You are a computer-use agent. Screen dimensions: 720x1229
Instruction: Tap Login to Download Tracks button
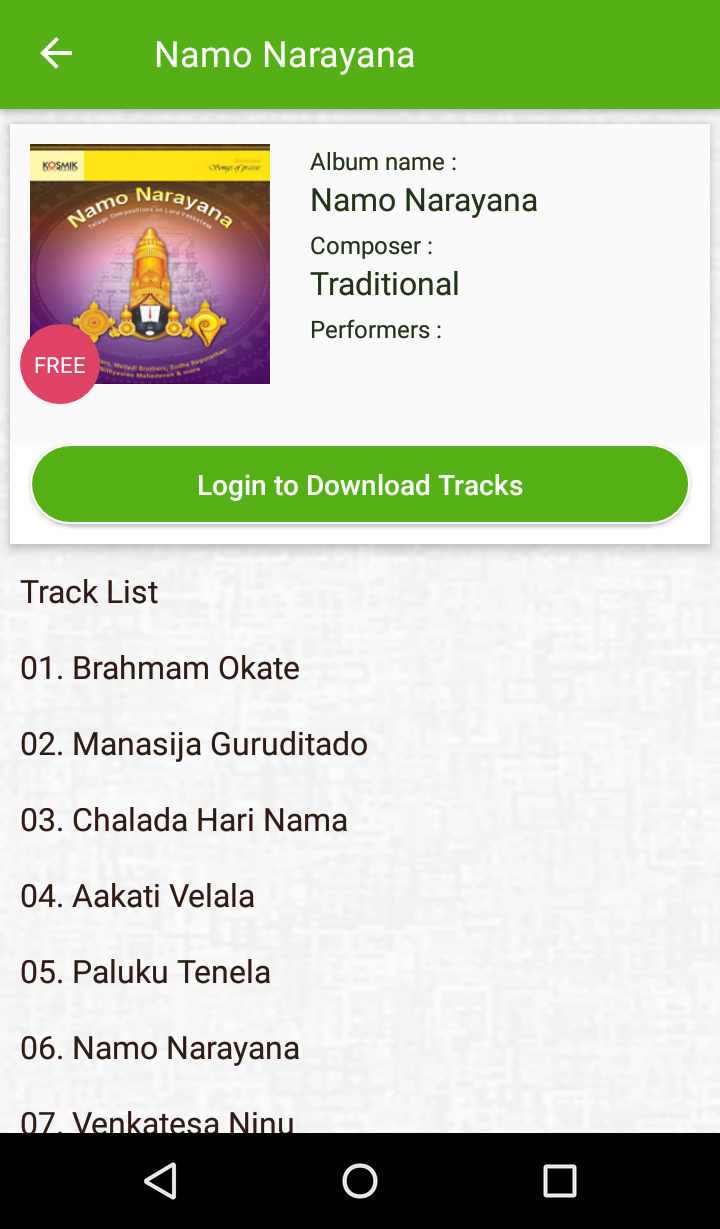point(360,485)
